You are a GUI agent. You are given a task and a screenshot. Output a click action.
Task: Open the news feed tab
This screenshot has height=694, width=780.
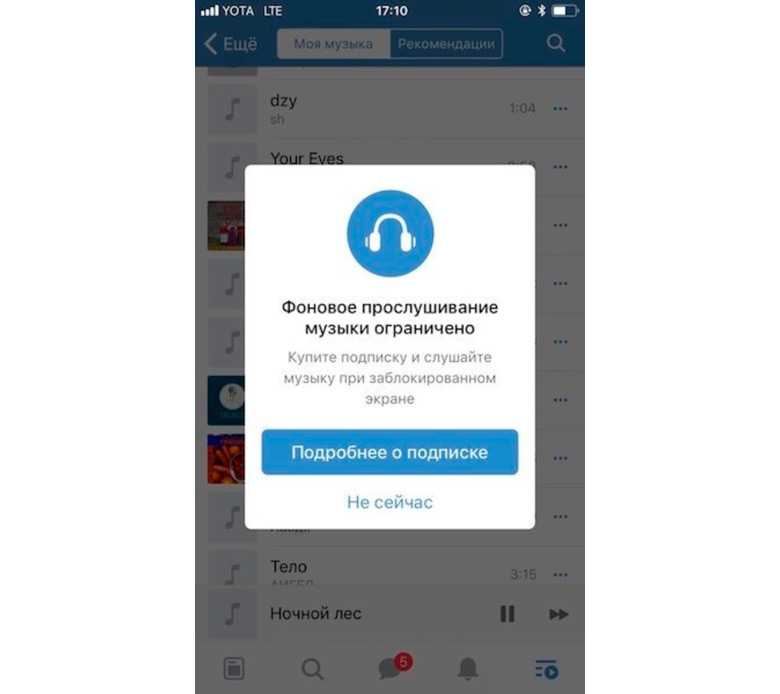point(234,669)
